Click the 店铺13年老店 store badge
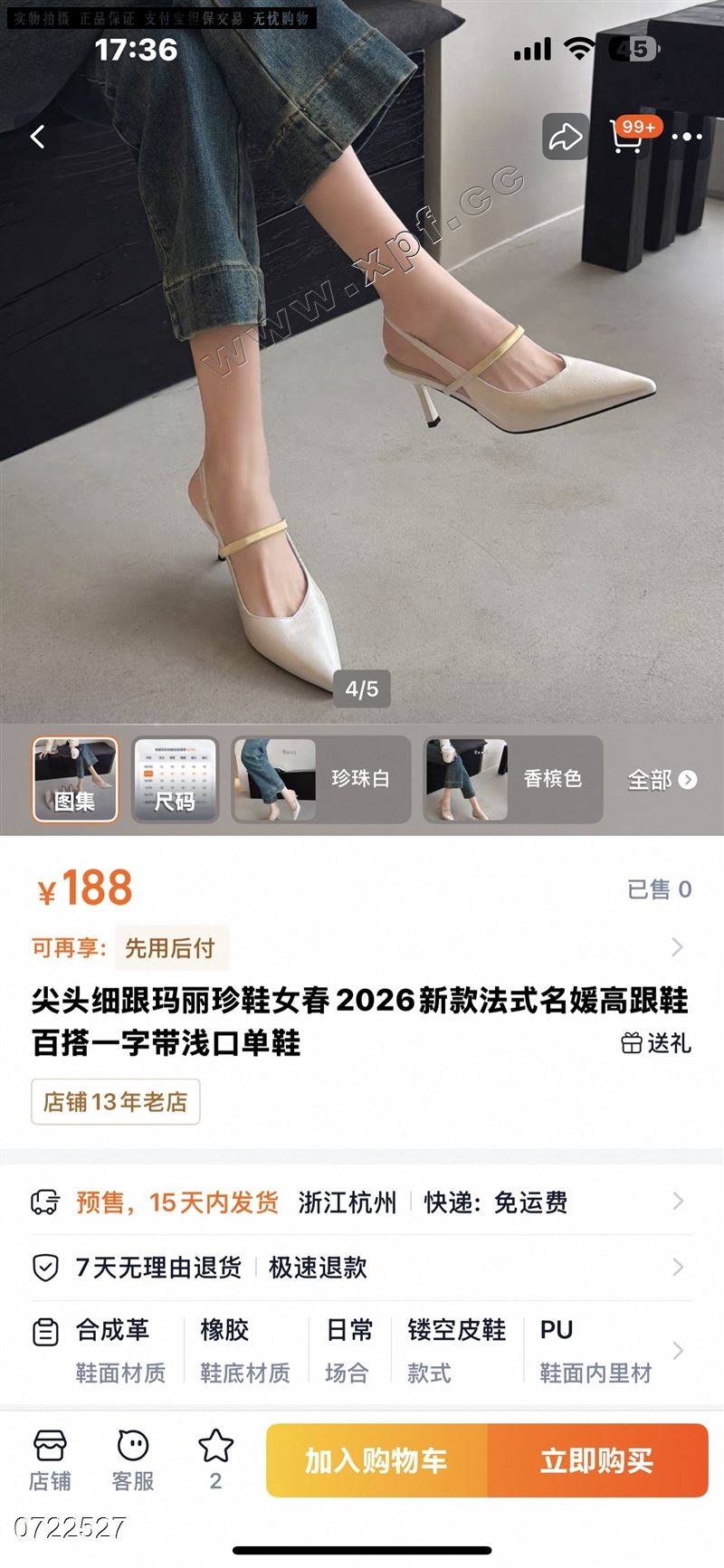The width and height of the screenshot is (724, 1568). pyautogui.click(x=116, y=1102)
